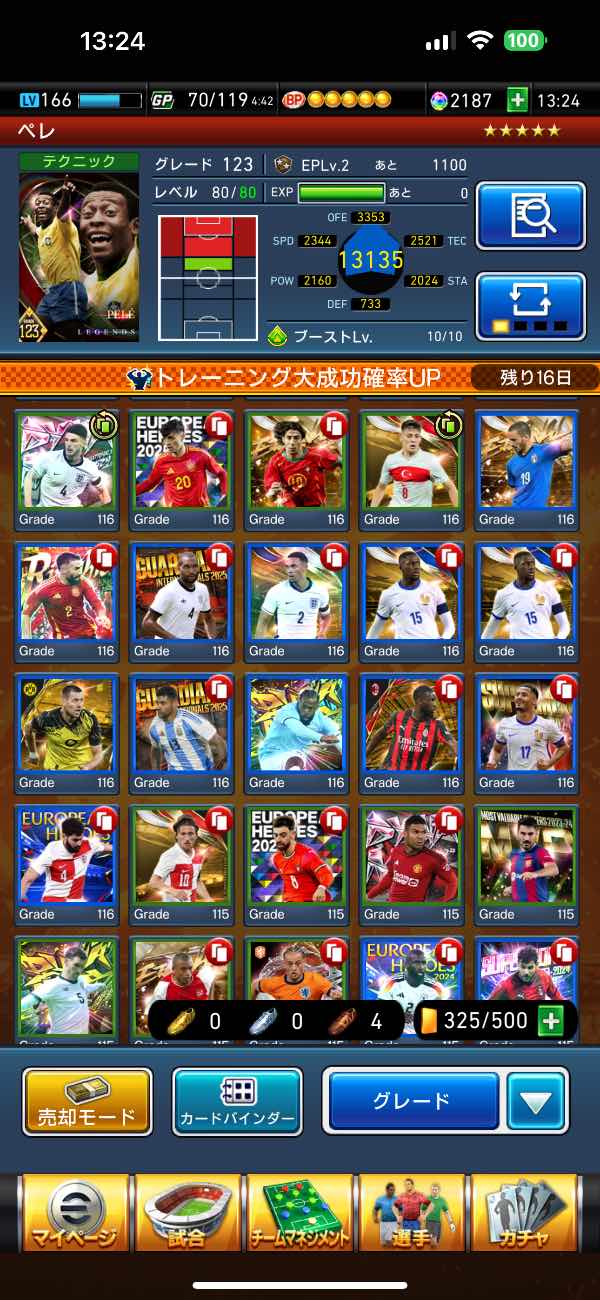Tap the green plus next to 2187
This screenshot has width=600, height=1300.
[x=516, y=100]
